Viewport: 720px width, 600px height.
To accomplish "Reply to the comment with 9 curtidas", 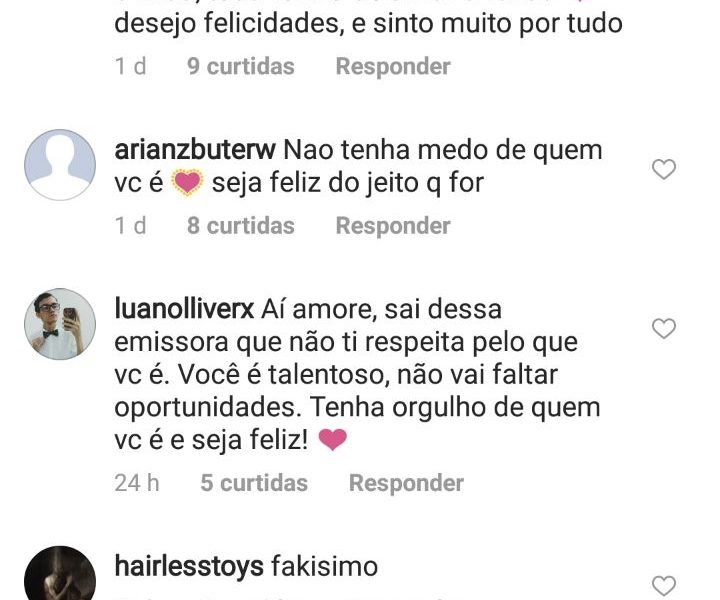I will tap(393, 67).
